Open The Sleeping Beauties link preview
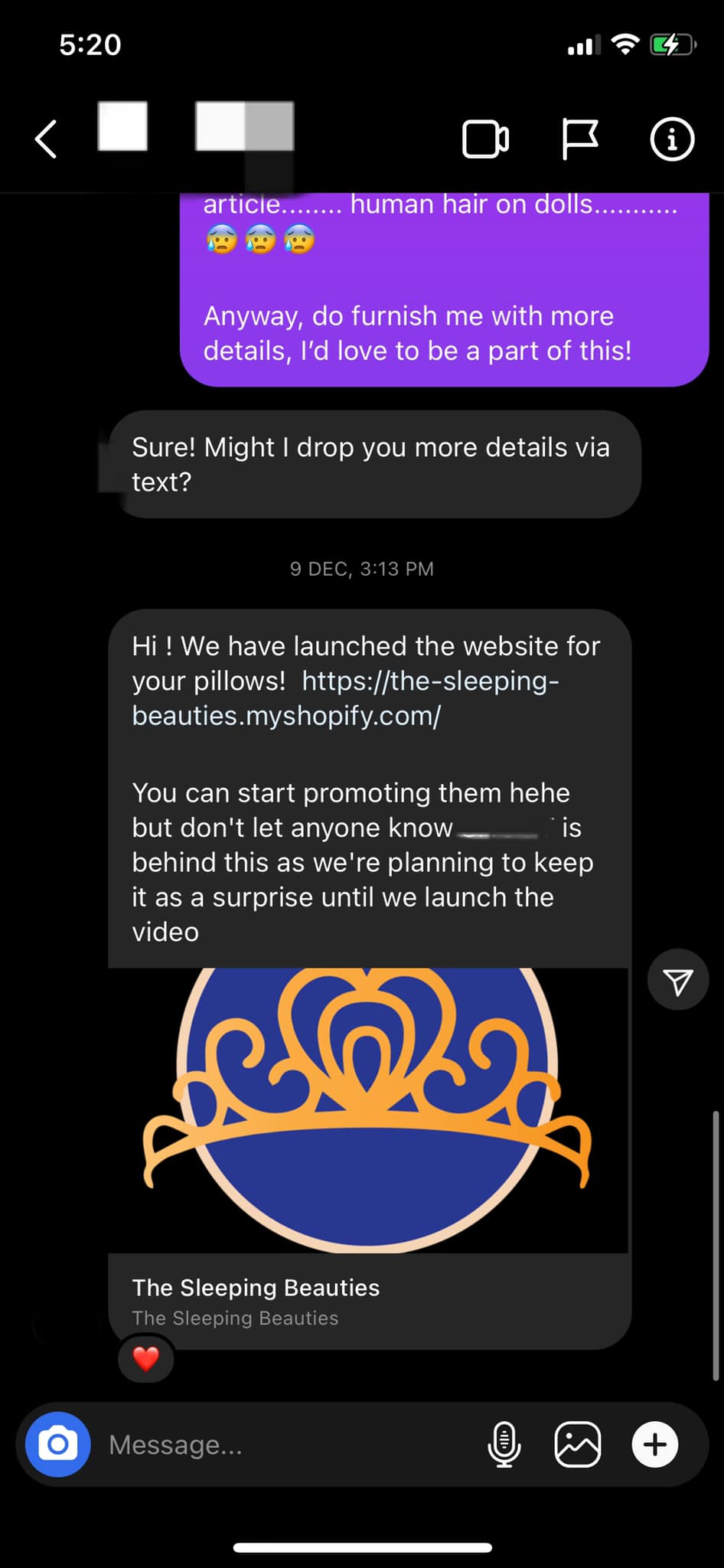This screenshot has width=724, height=1568. click(369, 1300)
